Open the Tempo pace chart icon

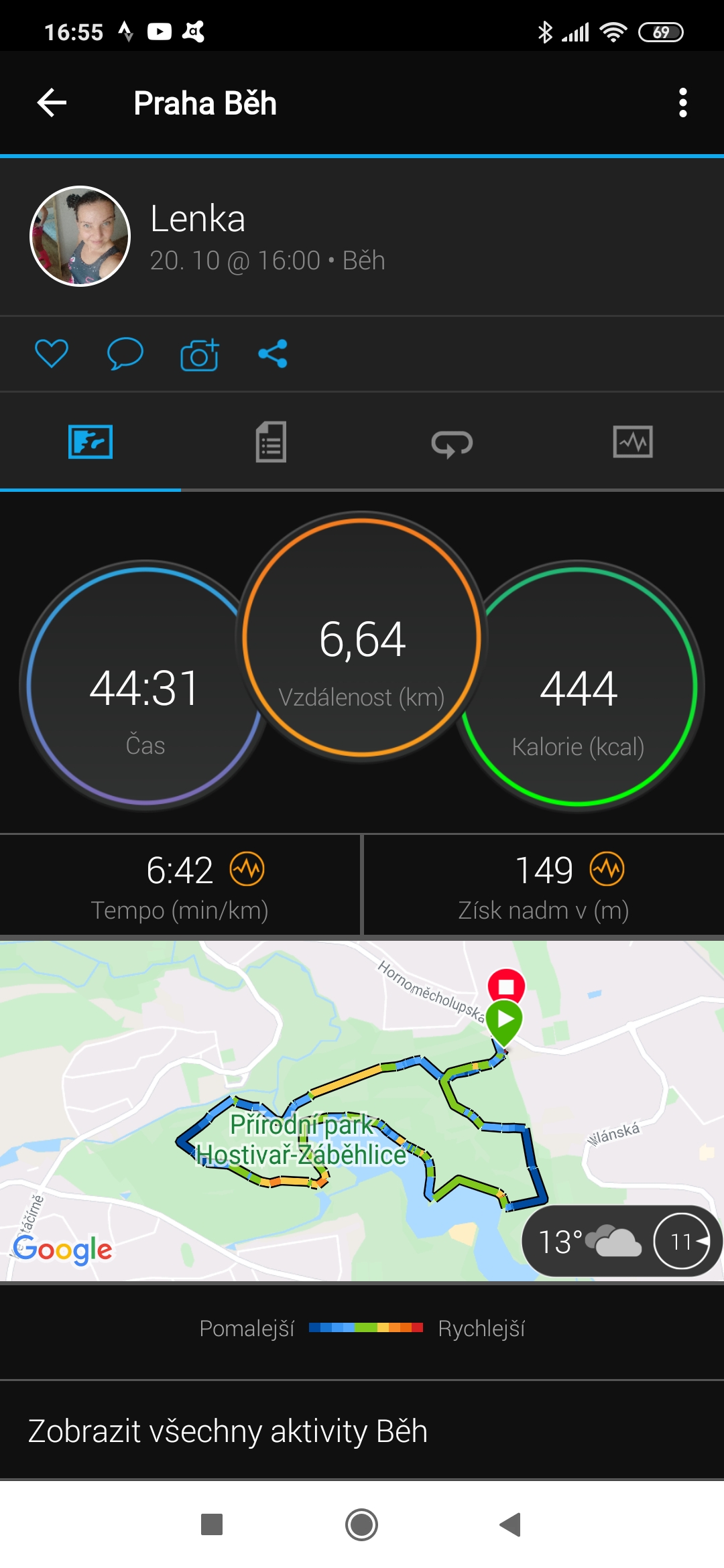coord(247,869)
